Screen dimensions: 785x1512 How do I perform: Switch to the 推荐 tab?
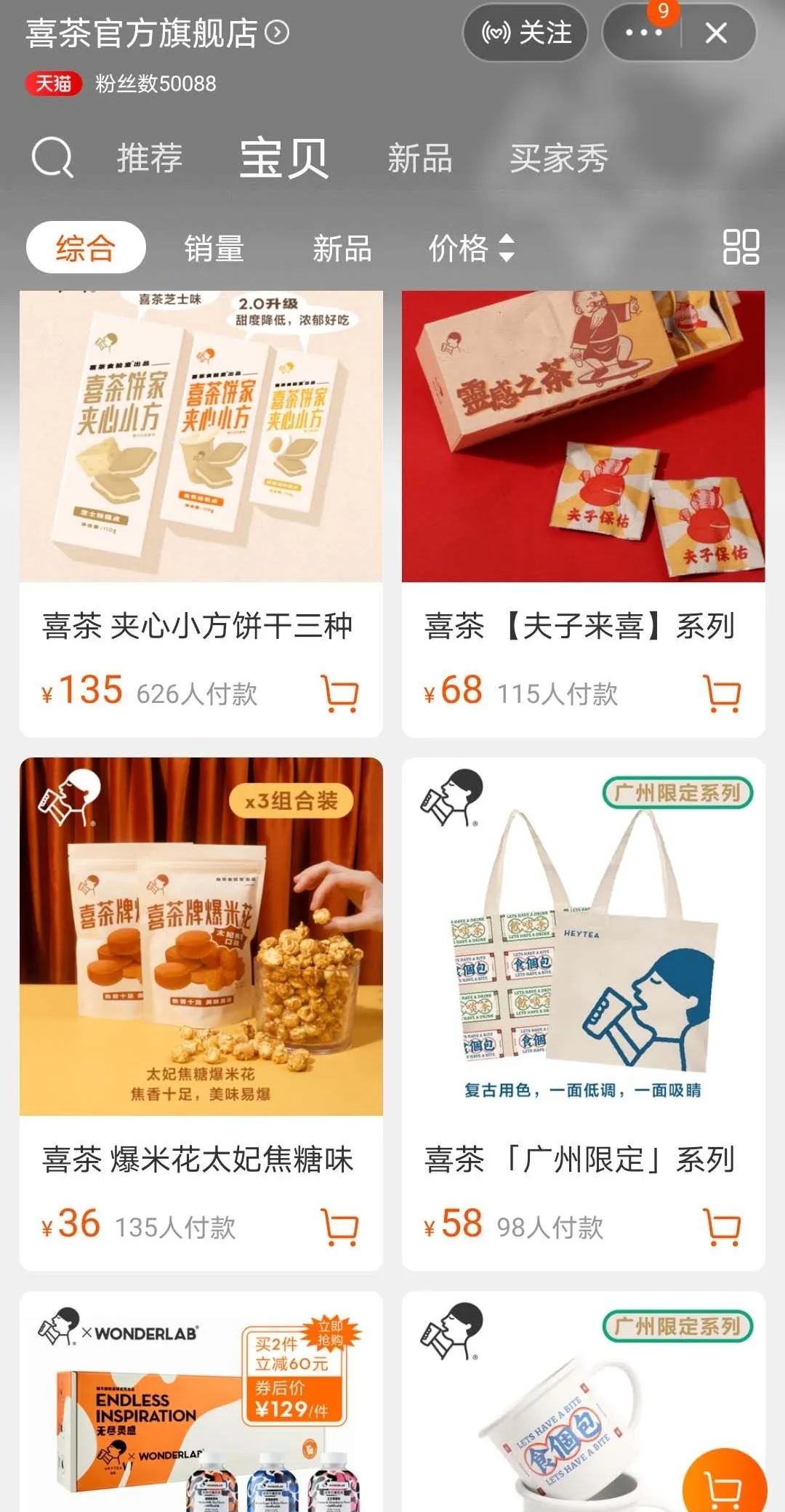(x=150, y=158)
